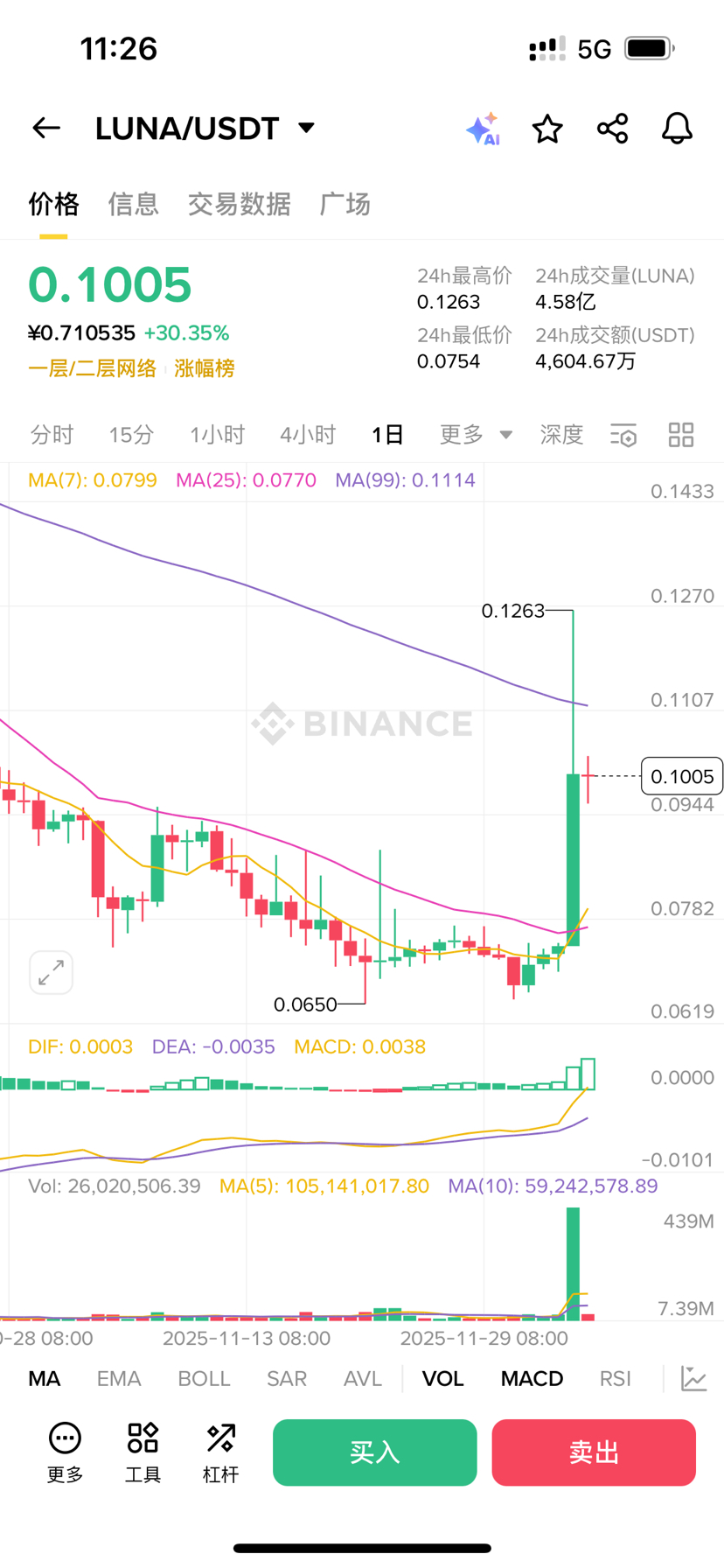Add LUNA/USDT to favorites with star

click(547, 129)
